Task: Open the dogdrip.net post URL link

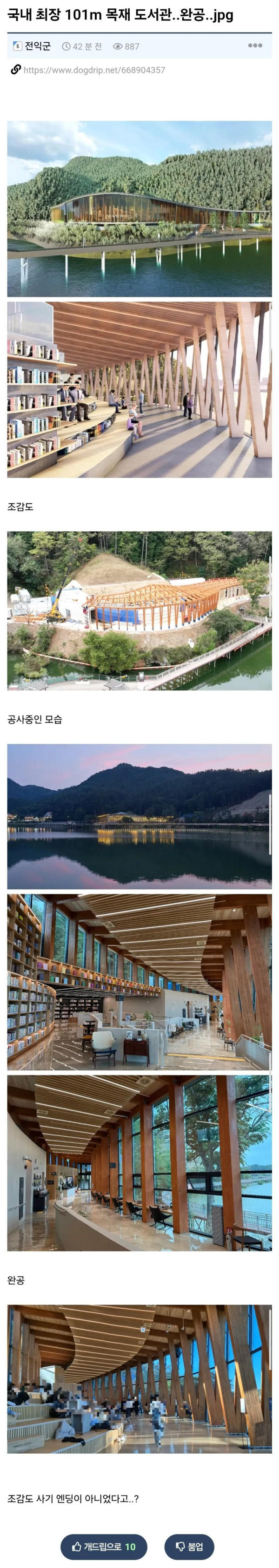Action: pos(94,70)
